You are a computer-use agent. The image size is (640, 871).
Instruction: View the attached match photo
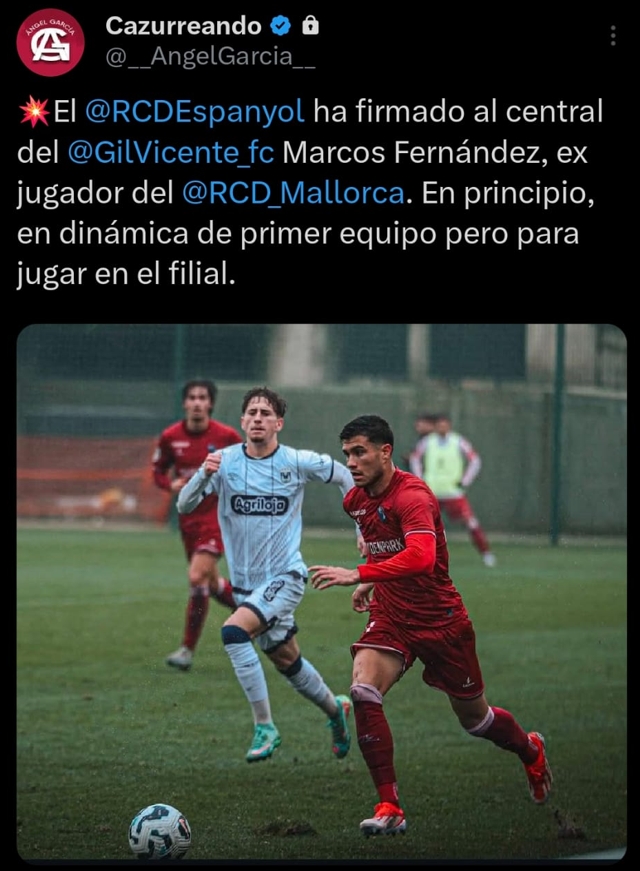point(321,590)
